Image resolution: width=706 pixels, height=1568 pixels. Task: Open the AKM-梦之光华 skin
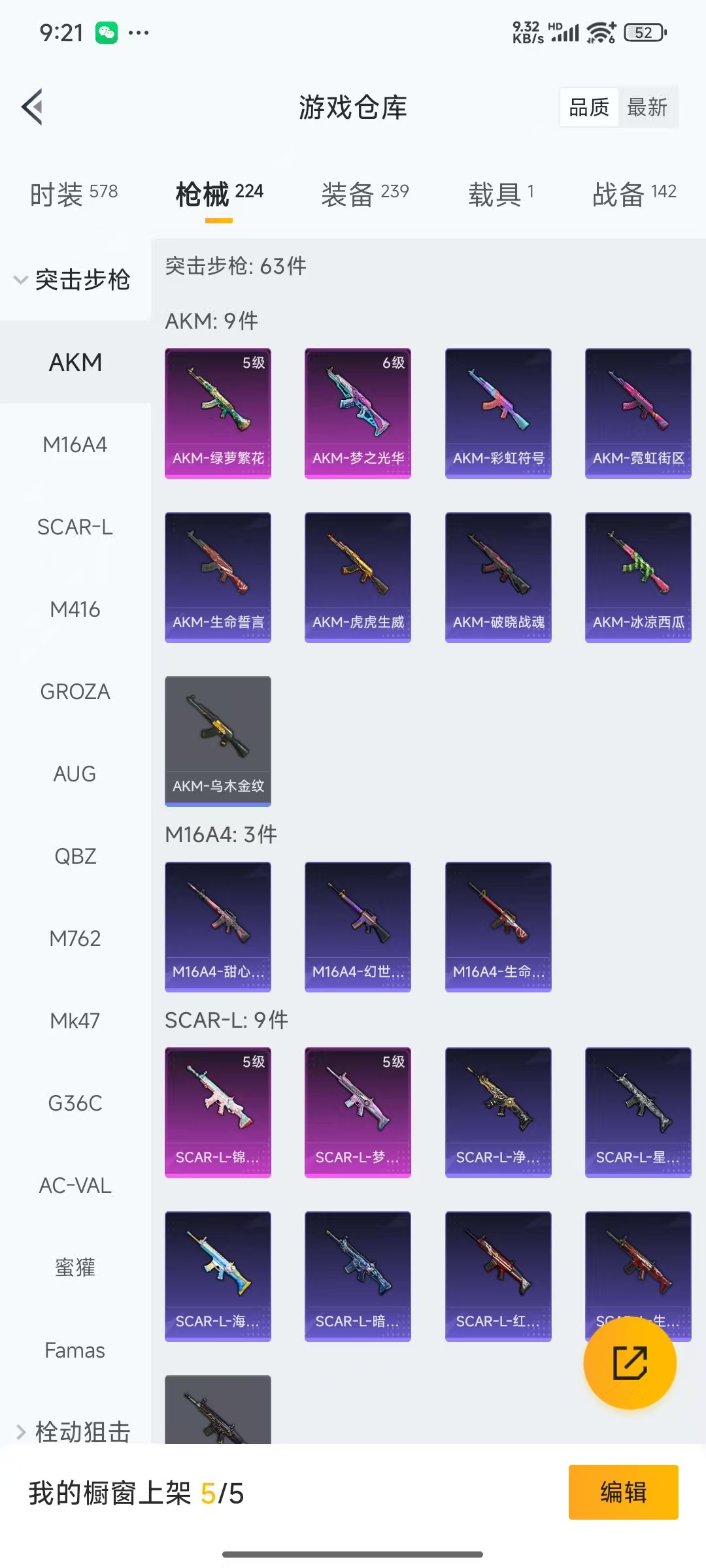point(358,413)
